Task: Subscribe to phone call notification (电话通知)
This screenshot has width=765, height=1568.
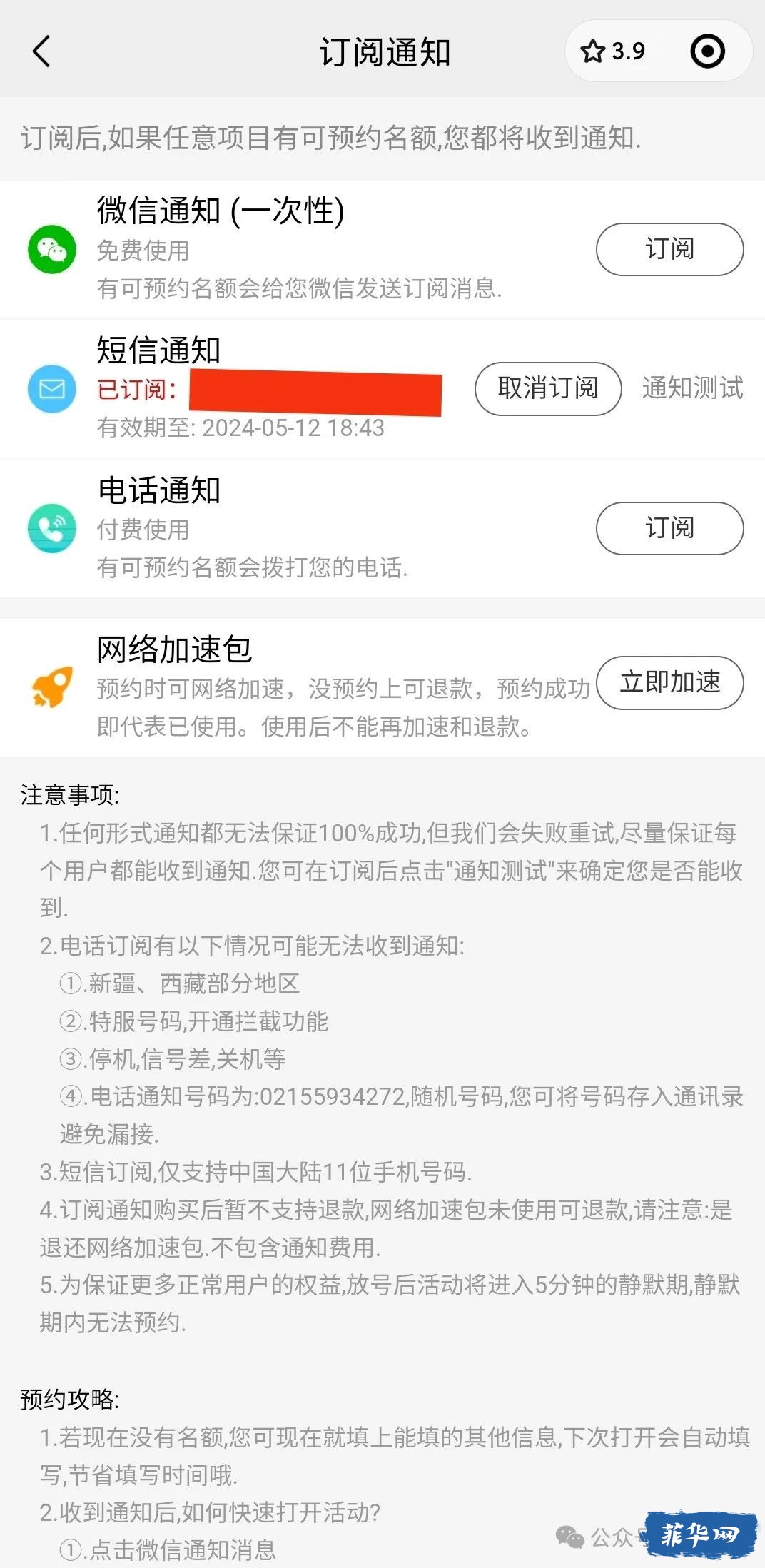Action: (669, 528)
